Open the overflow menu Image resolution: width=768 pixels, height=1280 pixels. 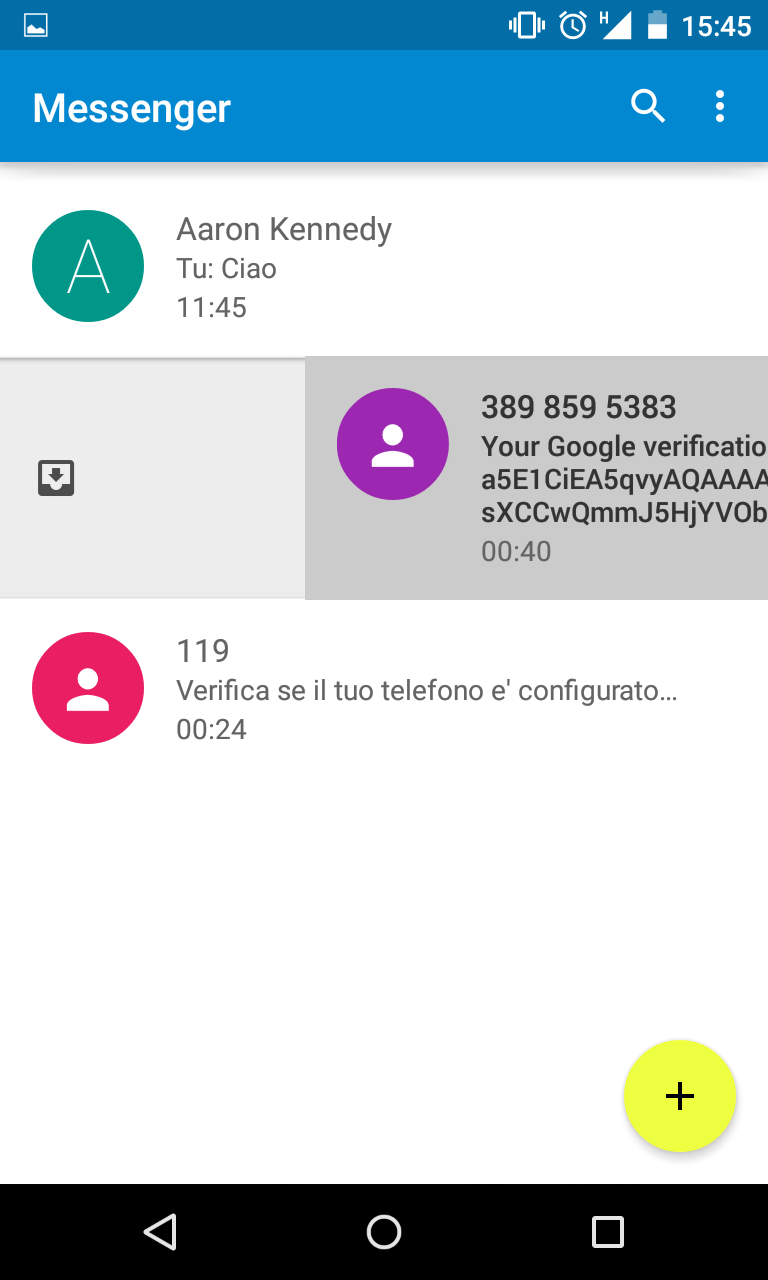pyautogui.click(x=720, y=106)
